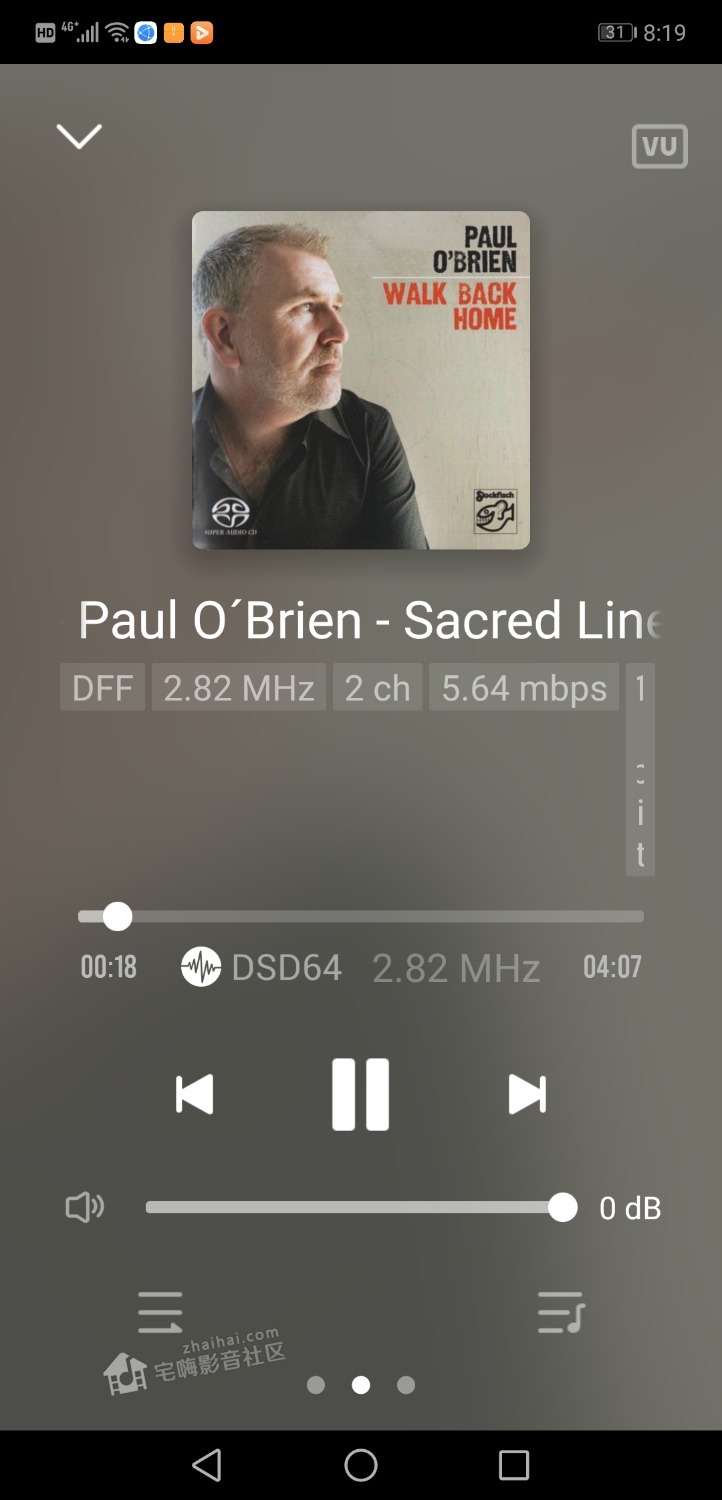
Task: Seek on the playback progress bar
Action: point(360,916)
